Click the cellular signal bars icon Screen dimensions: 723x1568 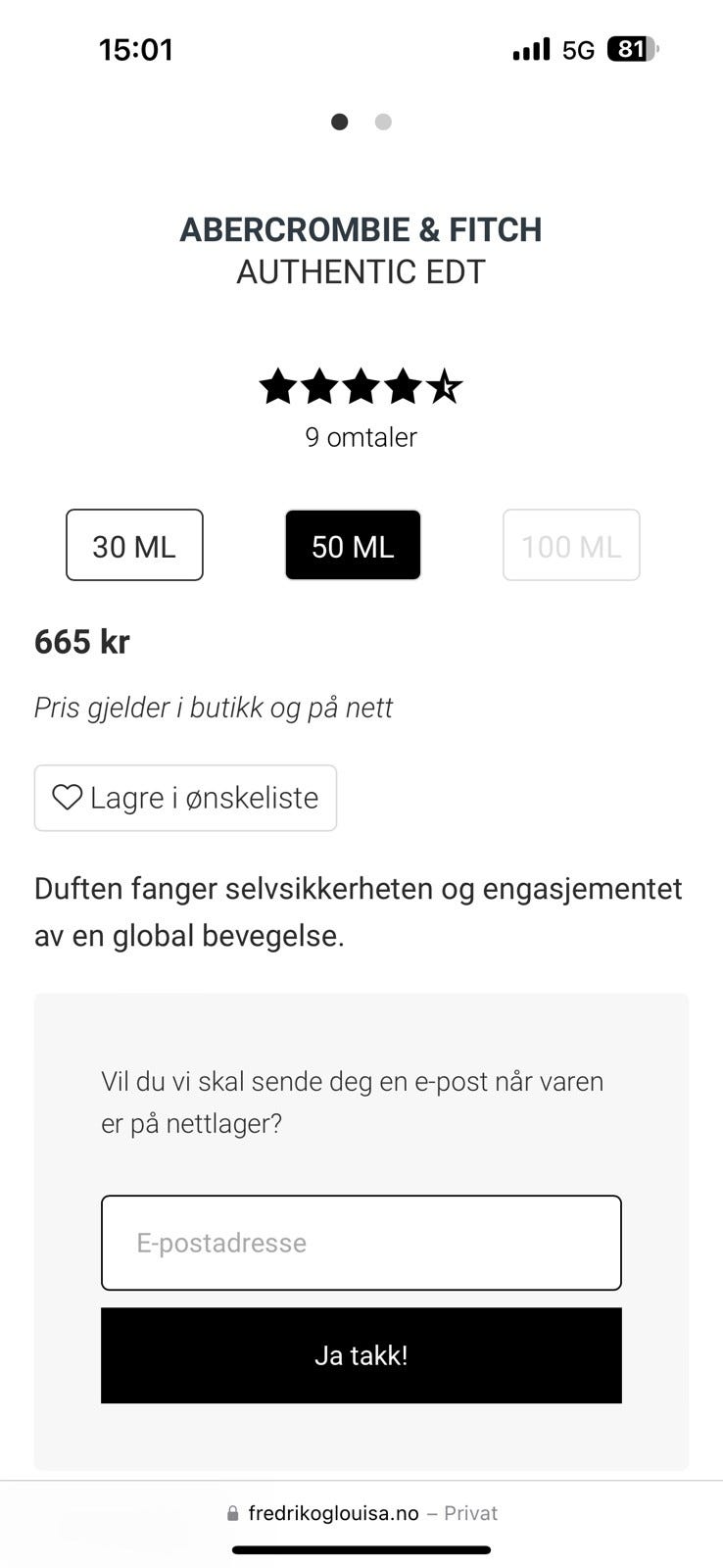point(530,49)
